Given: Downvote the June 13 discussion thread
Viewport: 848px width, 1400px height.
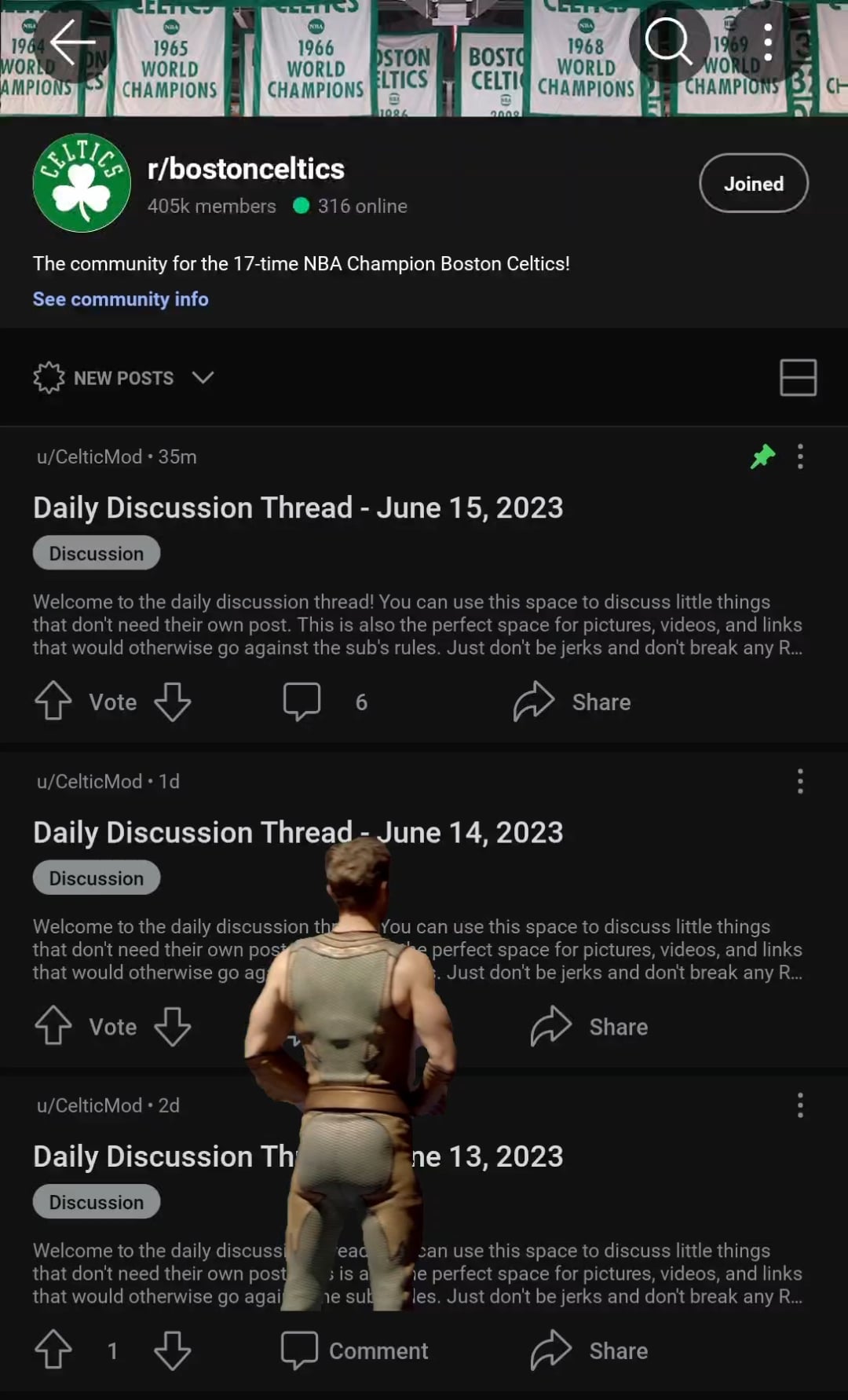Looking at the screenshot, I should [x=173, y=1351].
